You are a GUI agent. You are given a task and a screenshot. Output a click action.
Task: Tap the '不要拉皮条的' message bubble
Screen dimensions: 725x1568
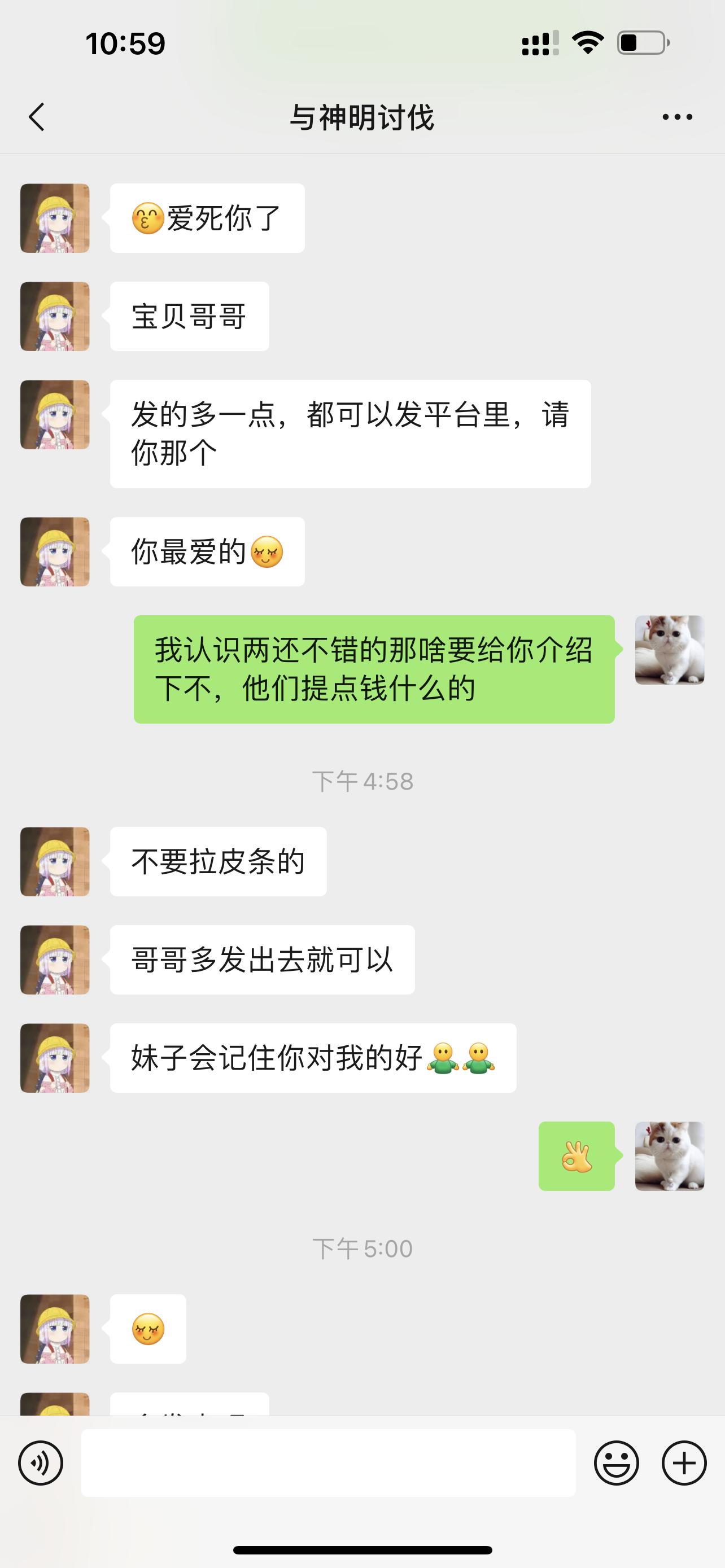(217, 861)
